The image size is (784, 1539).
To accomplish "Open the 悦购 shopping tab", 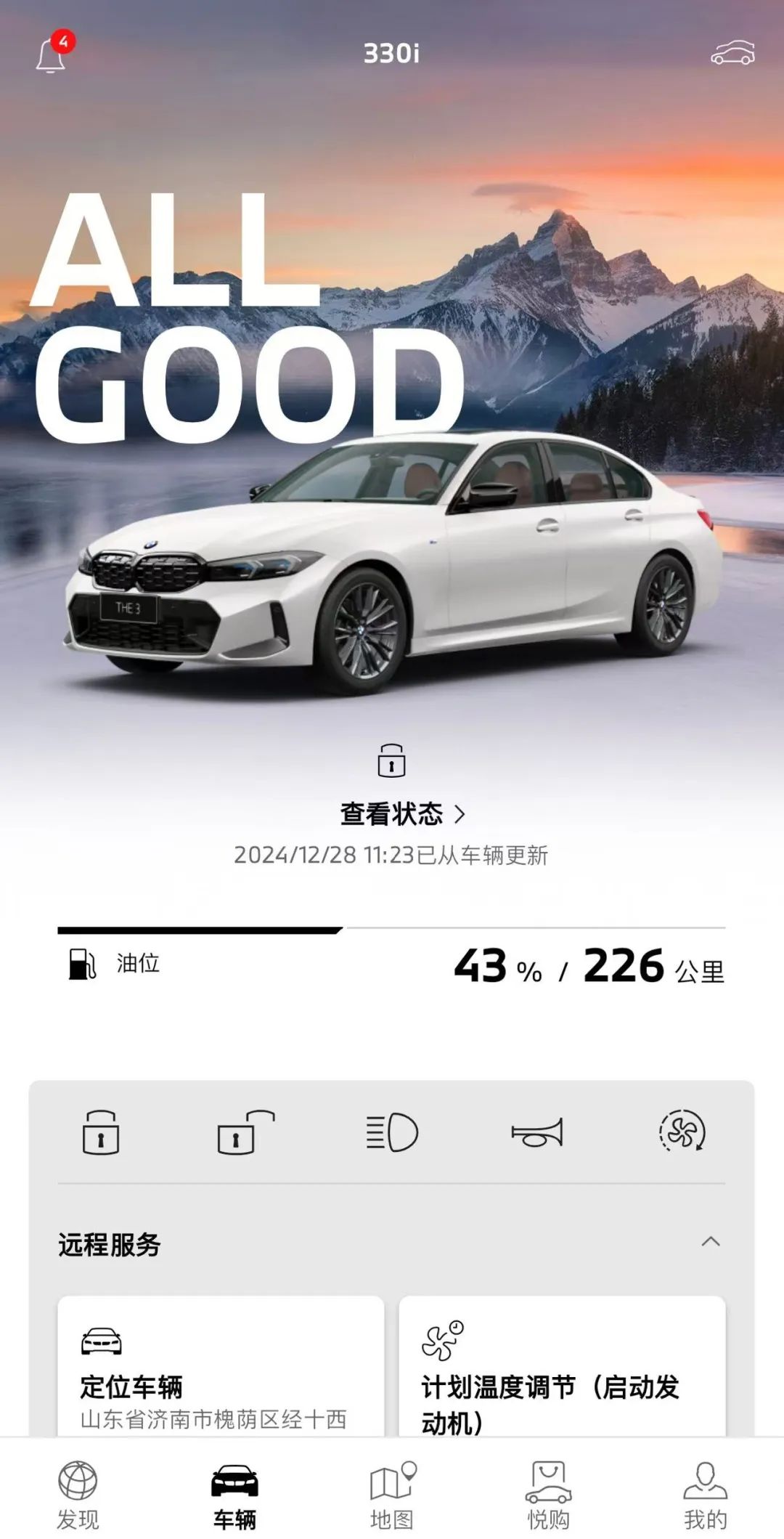I will [549, 1495].
